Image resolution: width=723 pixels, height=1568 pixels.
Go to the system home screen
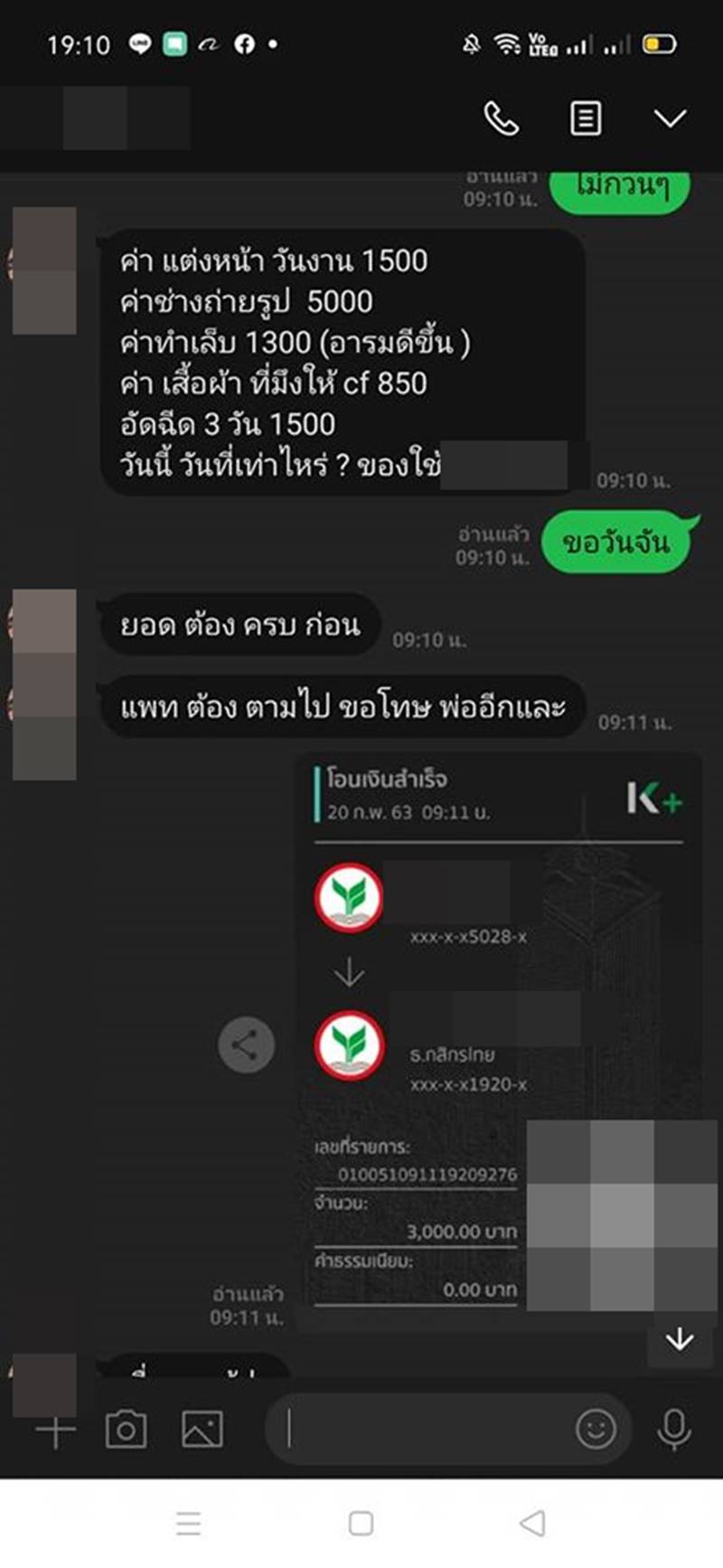pyautogui.click(x=361, y=1524)
